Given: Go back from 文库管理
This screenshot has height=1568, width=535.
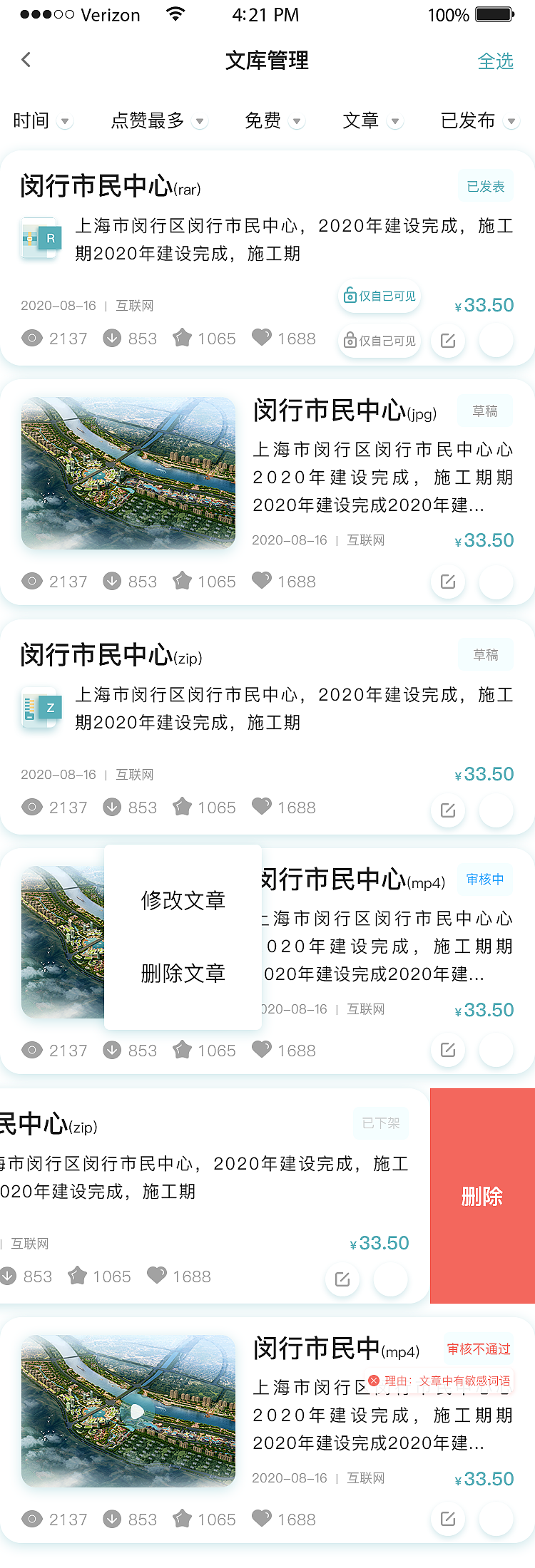Looking at the screenshot, I should pos(26,60).
